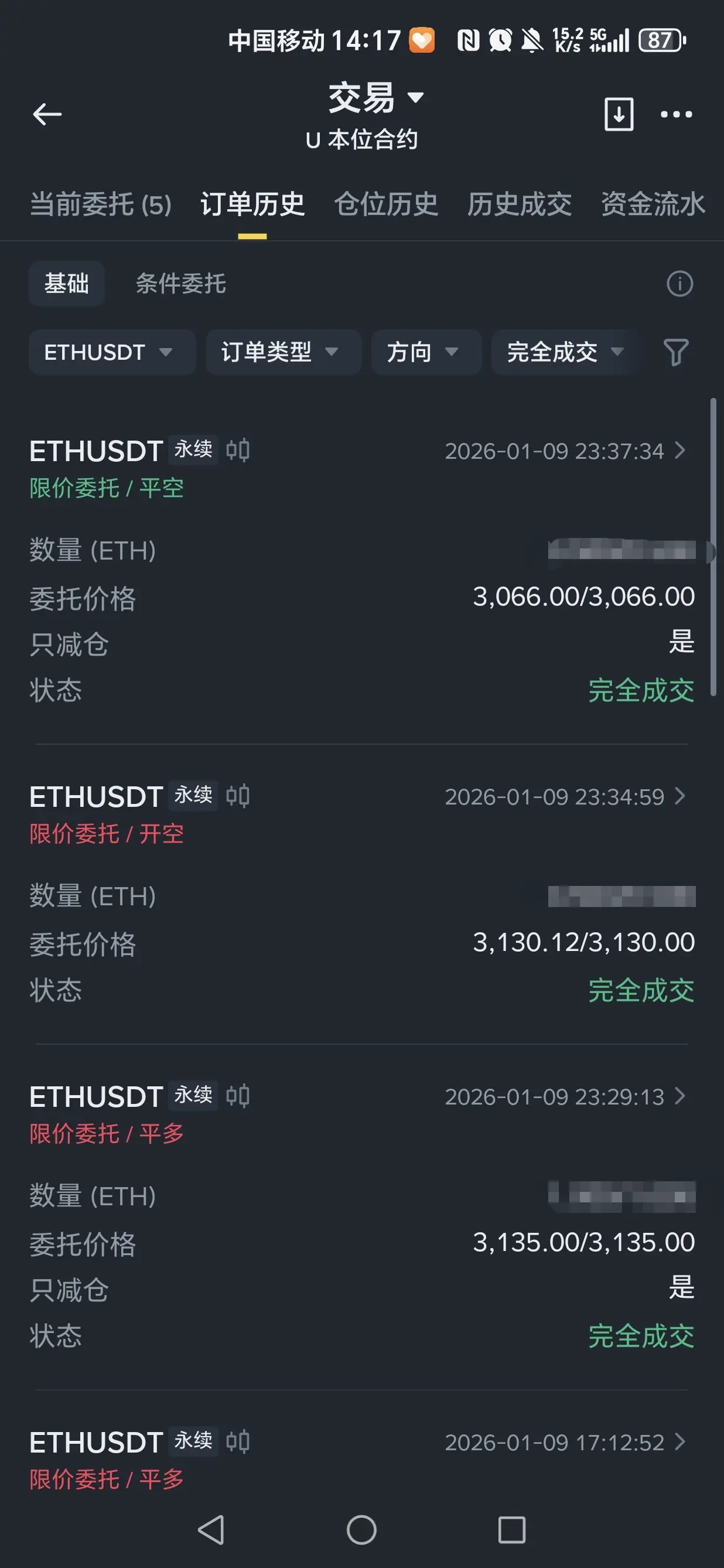Open the funnel filter icon

click(675, 352)
